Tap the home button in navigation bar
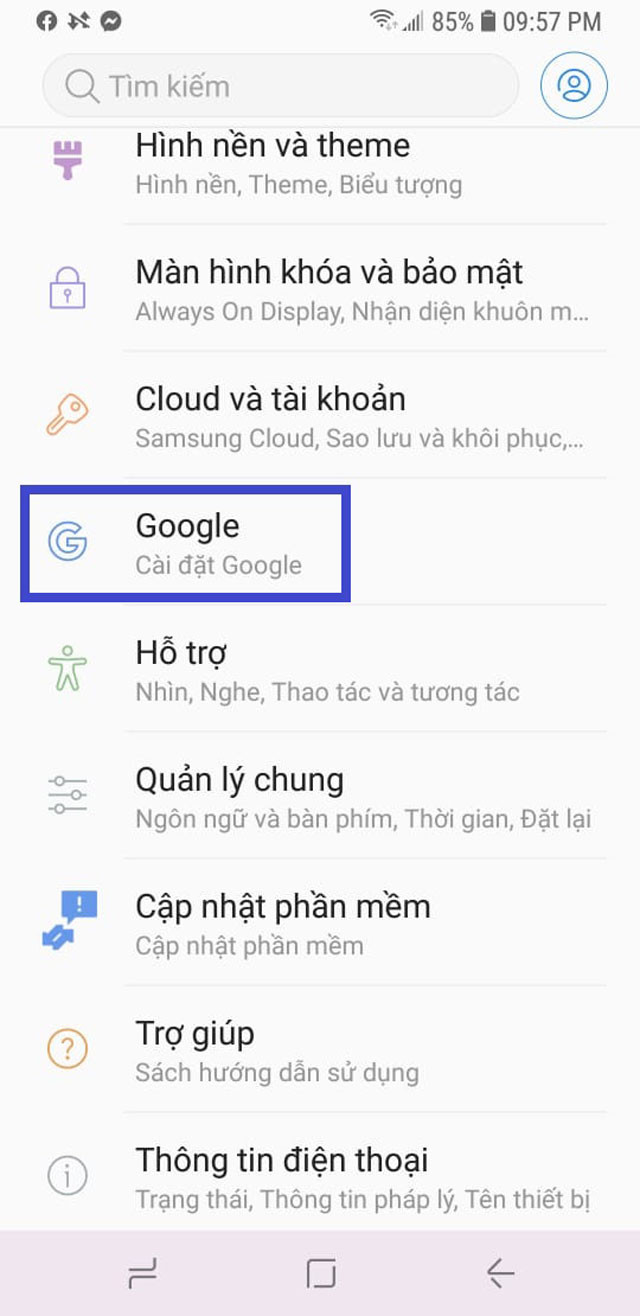640x1316 pixels. point(320,1273)
